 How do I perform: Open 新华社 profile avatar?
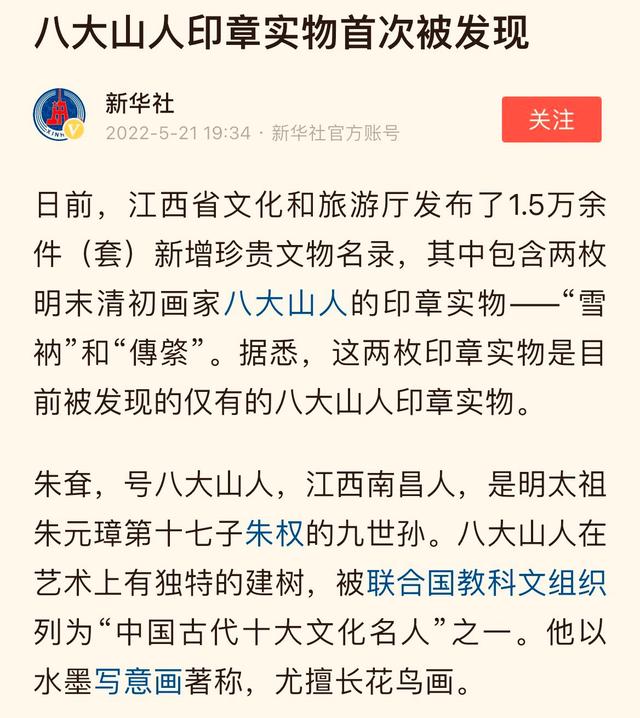pyautogui.click(x=59, y=115)
